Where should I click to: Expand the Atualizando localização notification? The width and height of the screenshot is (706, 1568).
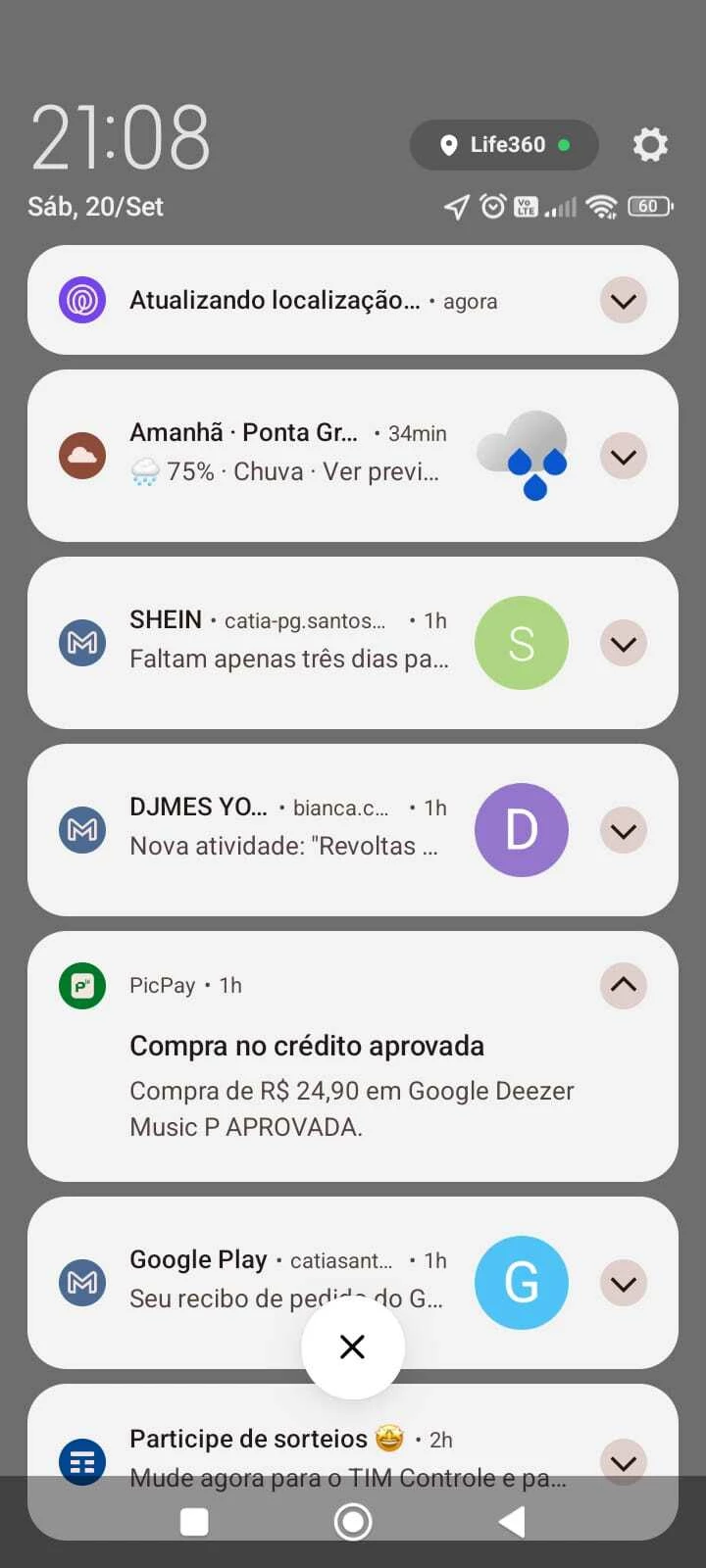(623, 301)
